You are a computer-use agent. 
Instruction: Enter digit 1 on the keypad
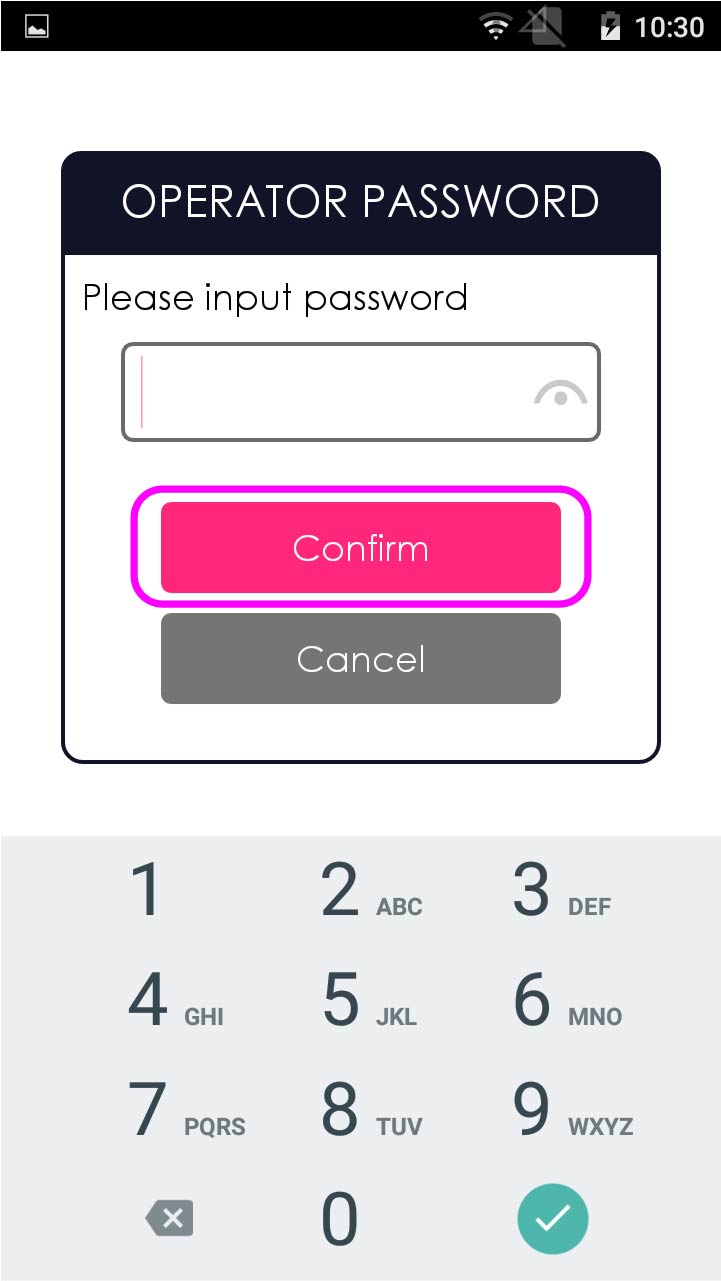147,890
